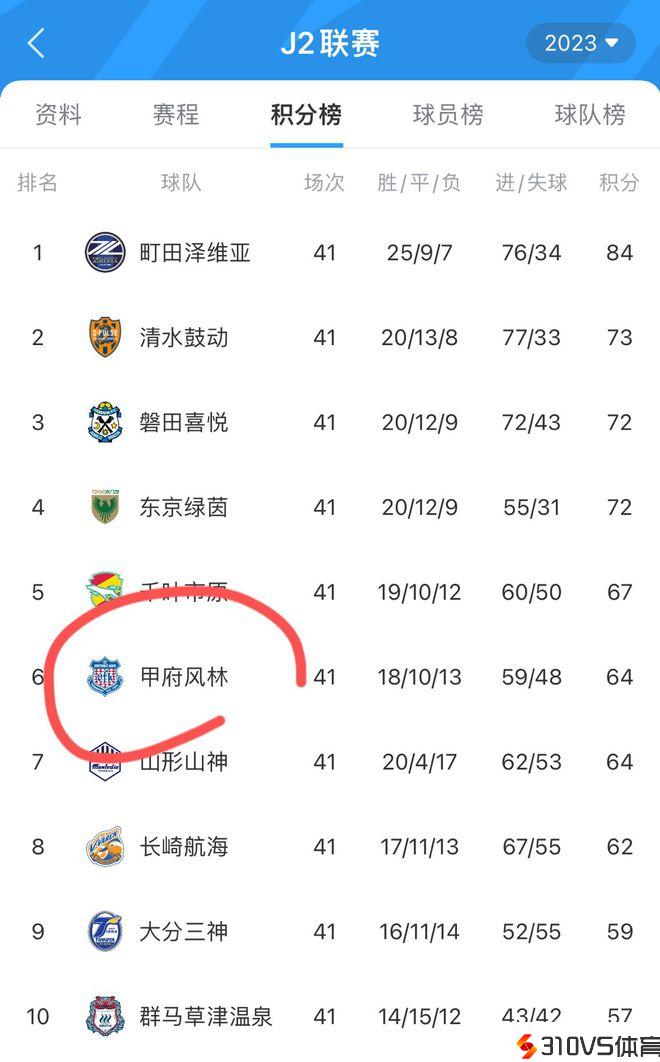The width and height of the screenshot is (660, 1062).
Task: Open the 2023 season dropdown
Action: point(581,43)
